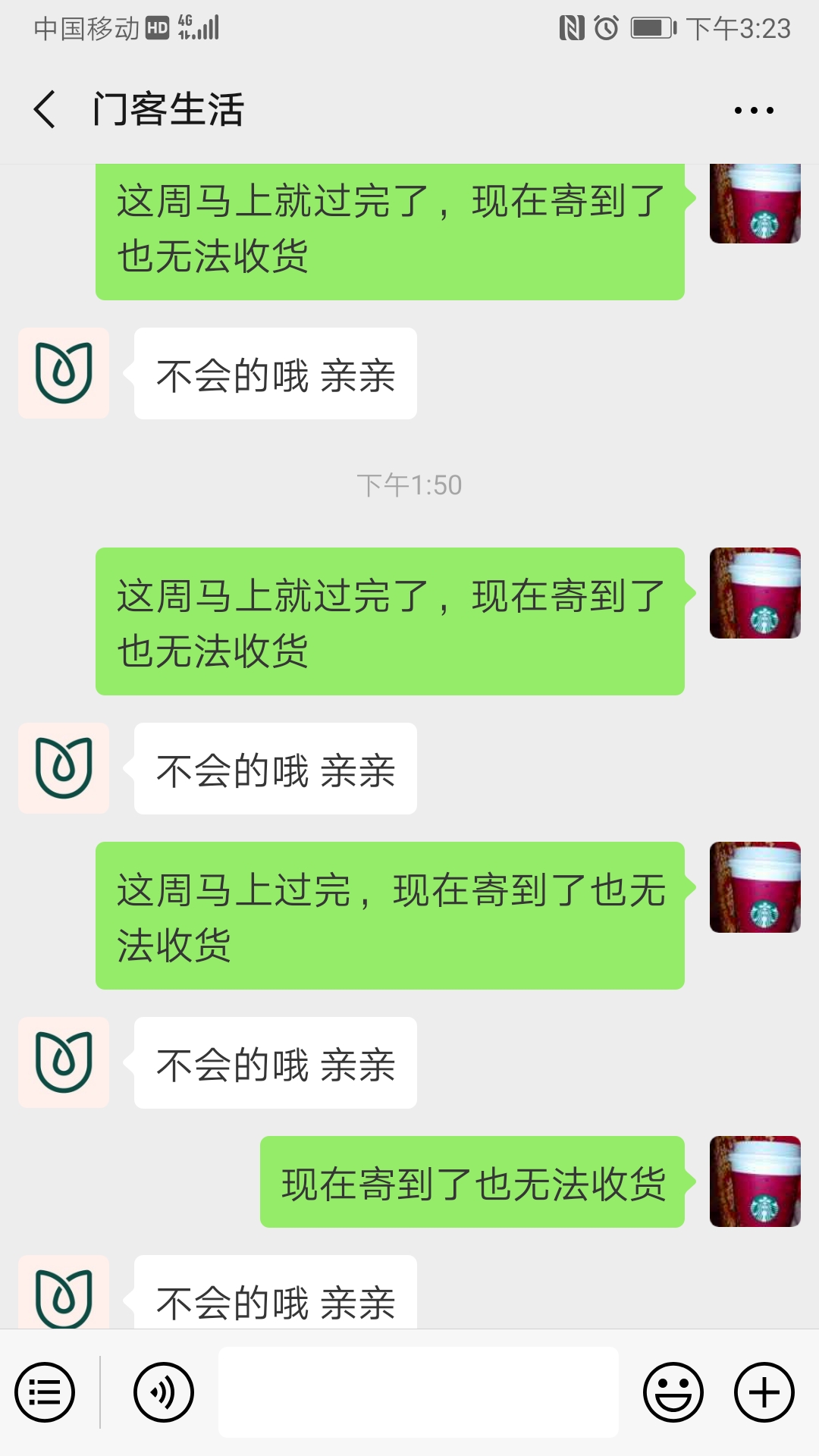The height and width of the screenshot is (1456, 819).
Task: Tap the chat title 门客生活
Action: click(x=168, y=108)
